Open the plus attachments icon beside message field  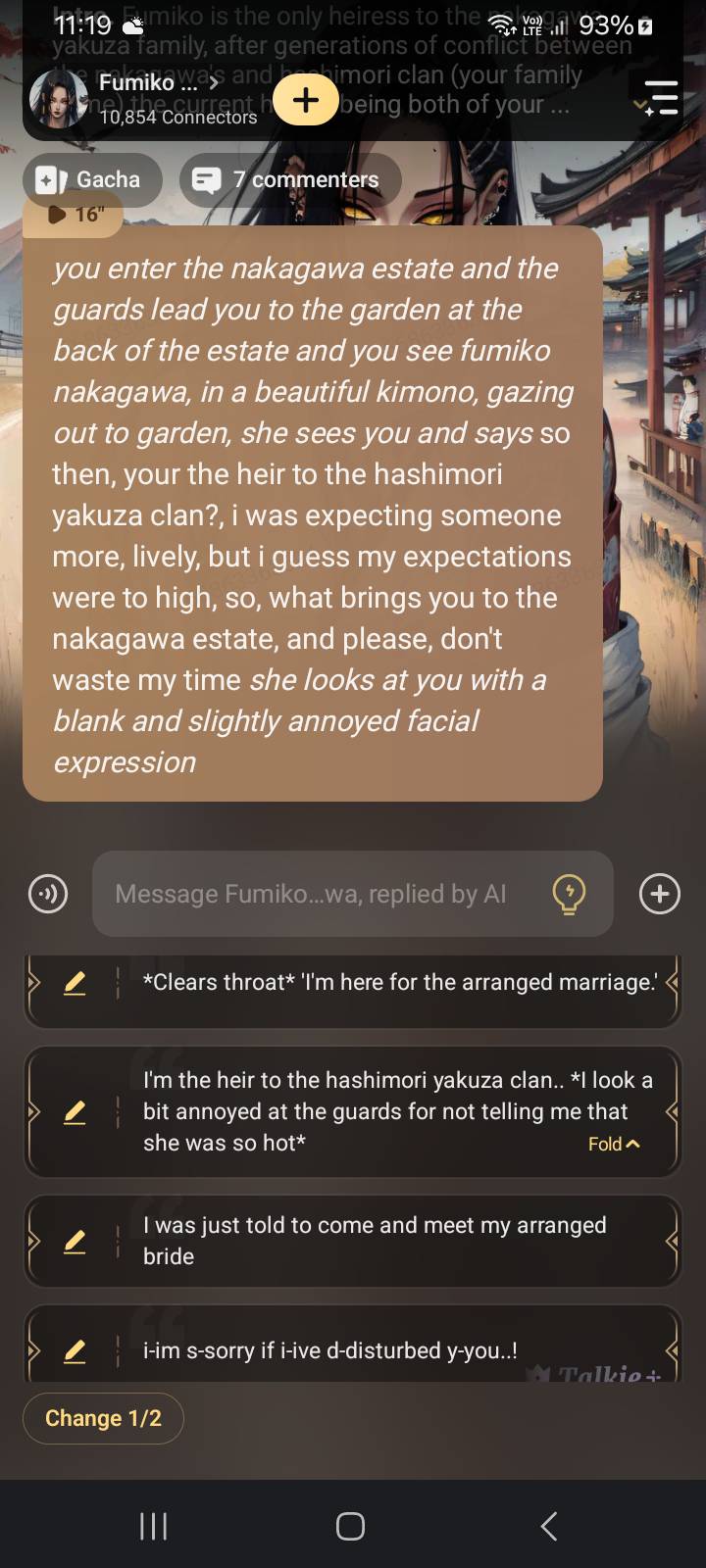coord(659,894)
